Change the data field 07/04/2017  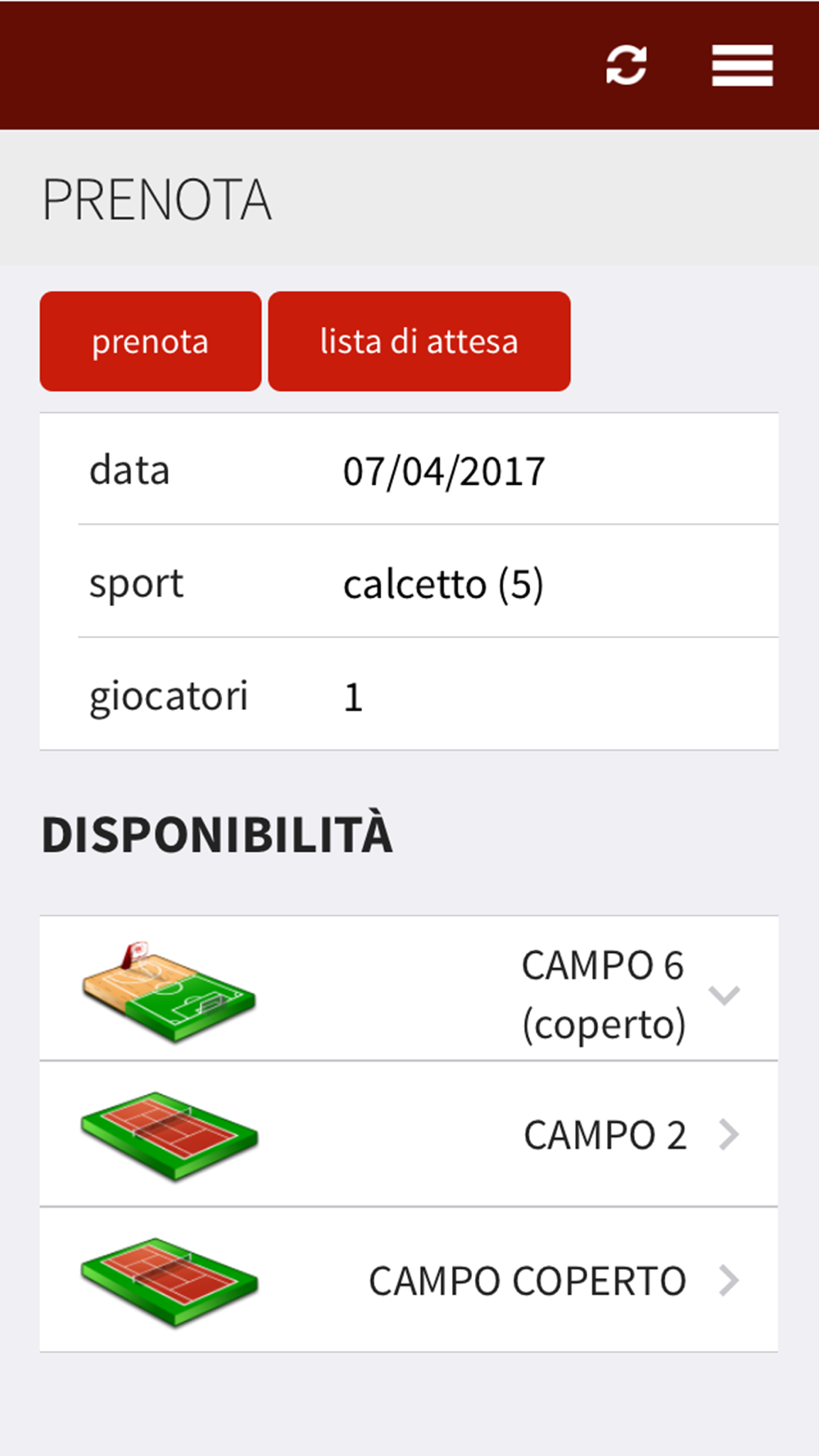click(x=409, y=469)
